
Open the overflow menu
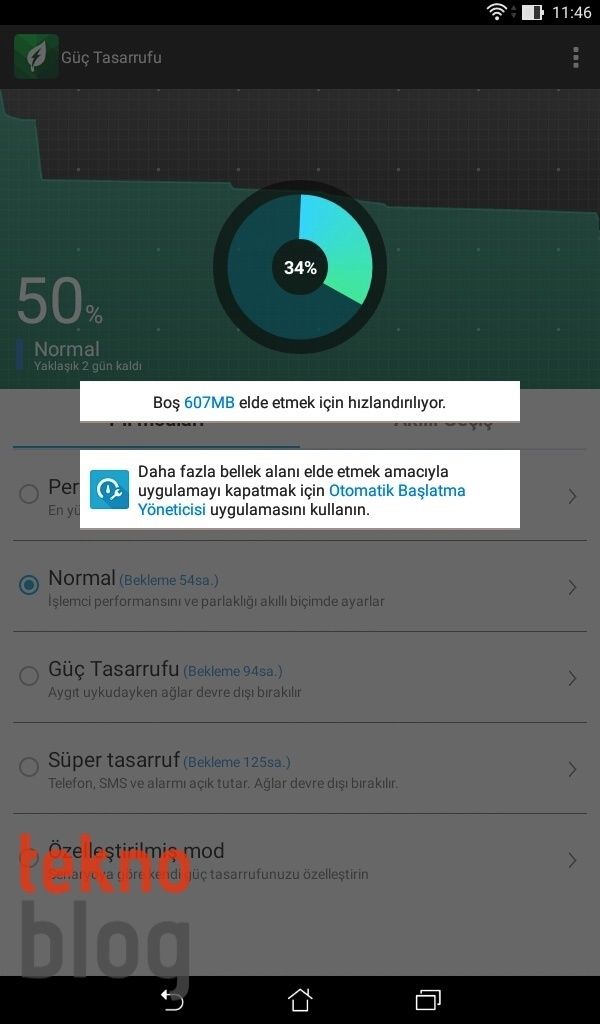[x=575, y=57]
